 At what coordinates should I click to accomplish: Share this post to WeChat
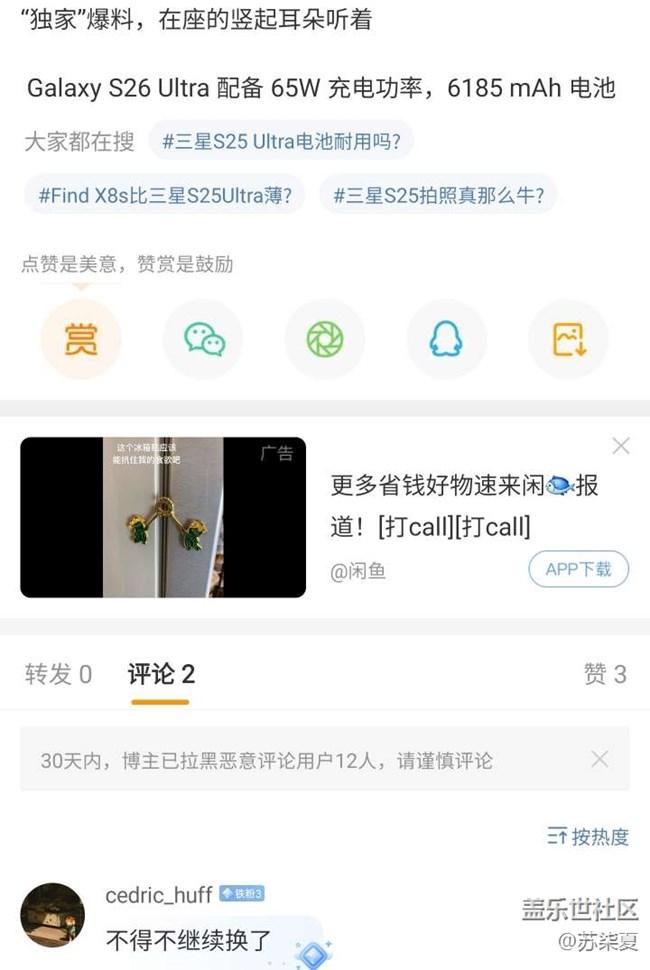203,340
